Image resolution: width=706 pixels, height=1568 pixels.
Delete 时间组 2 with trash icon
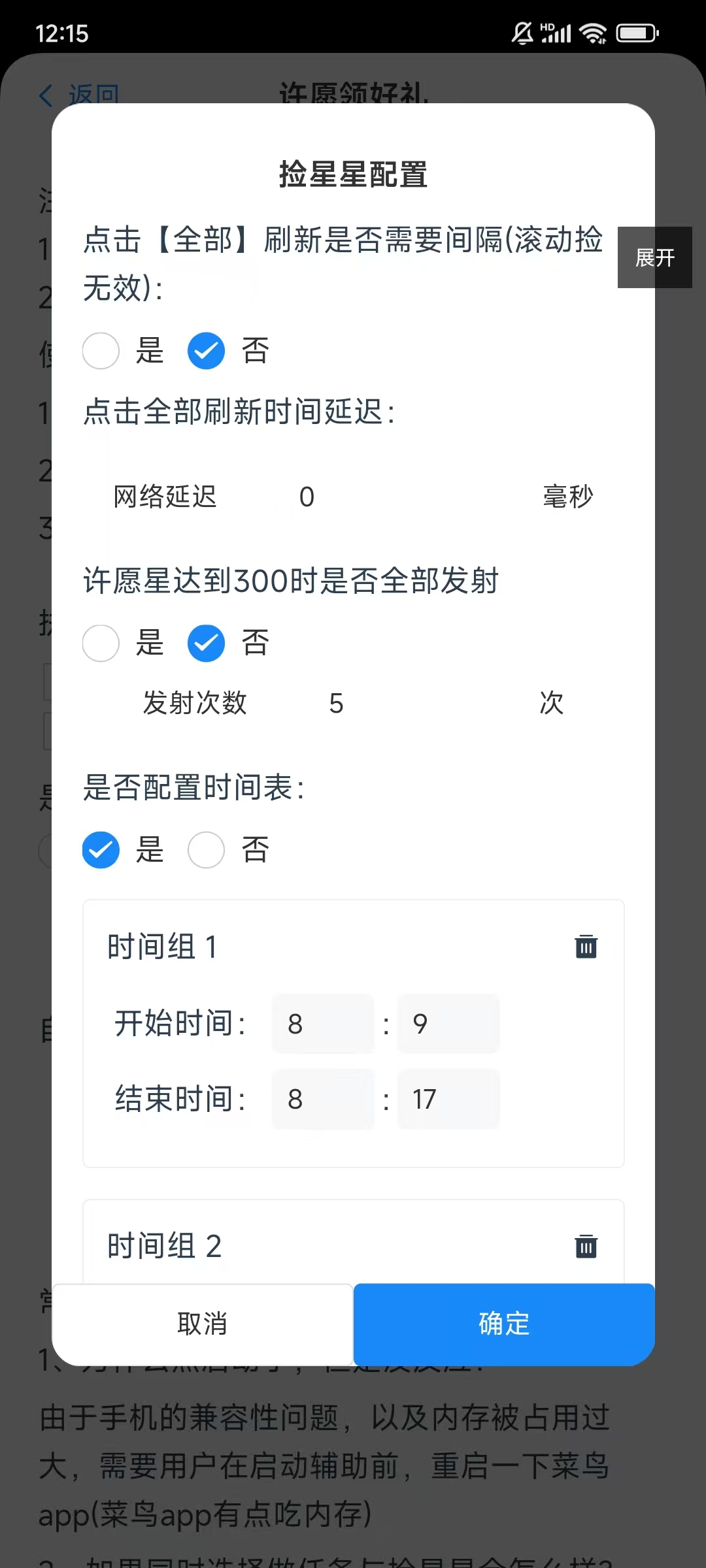pyautogui.click(x=586, y=1246)
